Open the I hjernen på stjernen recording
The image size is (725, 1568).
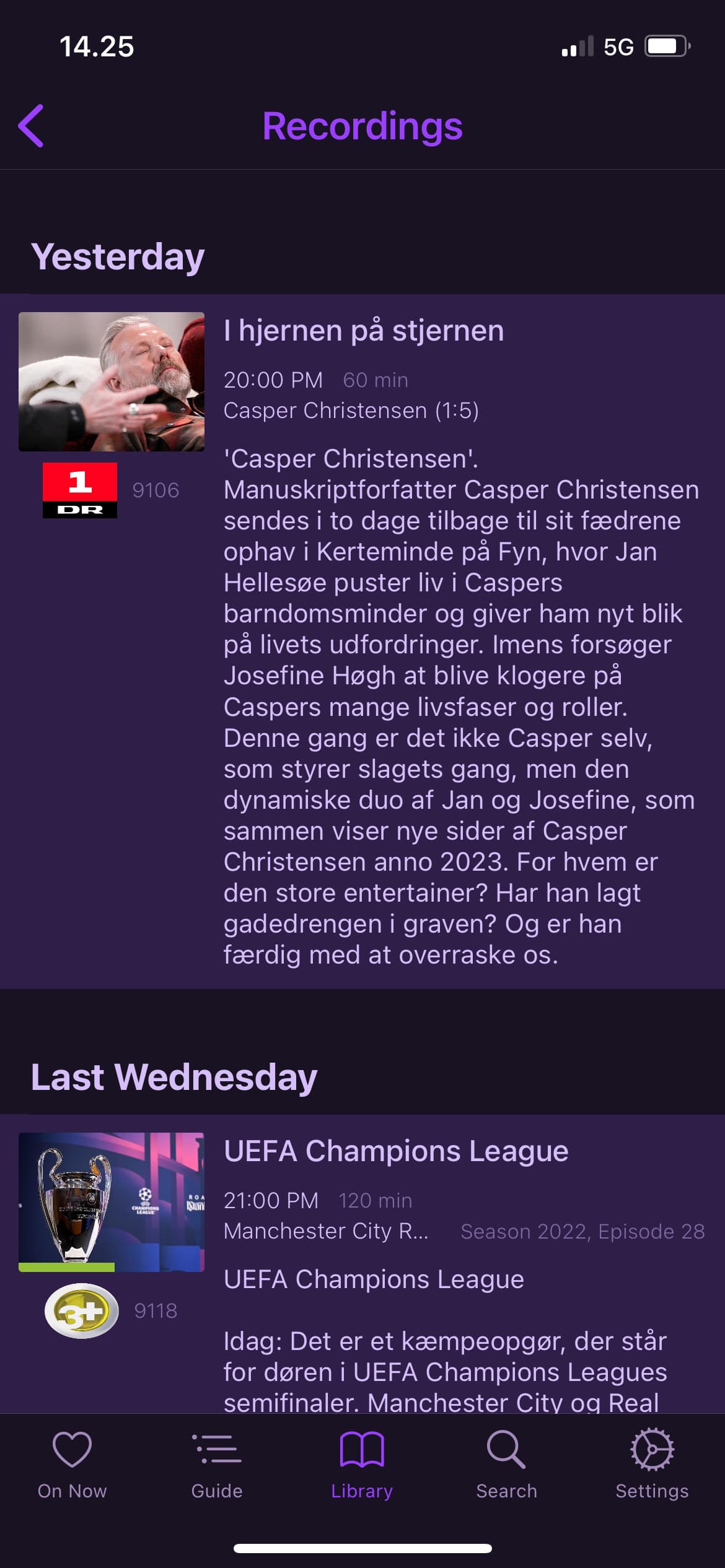[x=363, y=331]
